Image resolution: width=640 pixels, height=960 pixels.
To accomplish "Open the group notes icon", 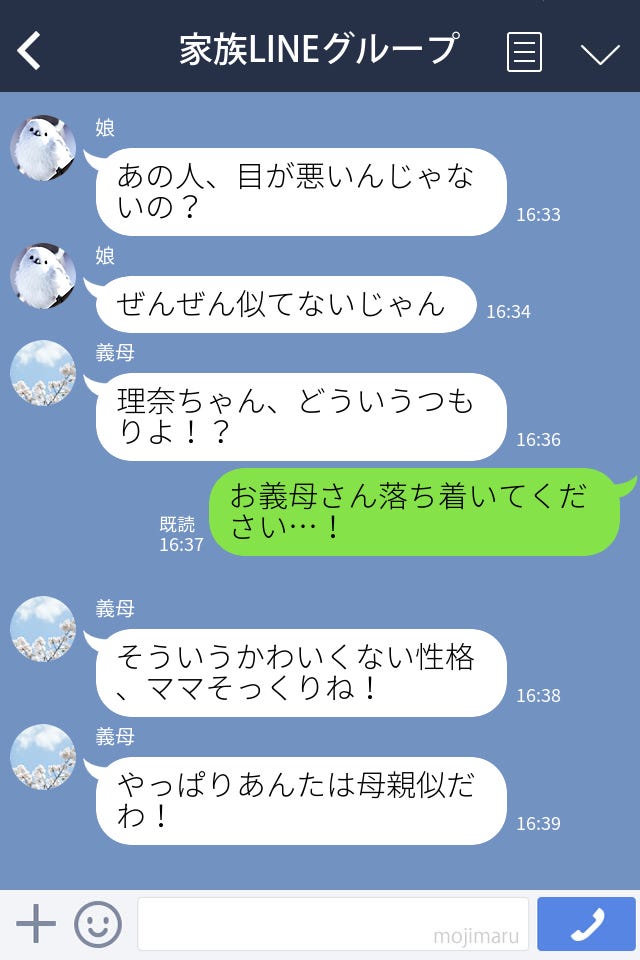I will coord(524,52).
